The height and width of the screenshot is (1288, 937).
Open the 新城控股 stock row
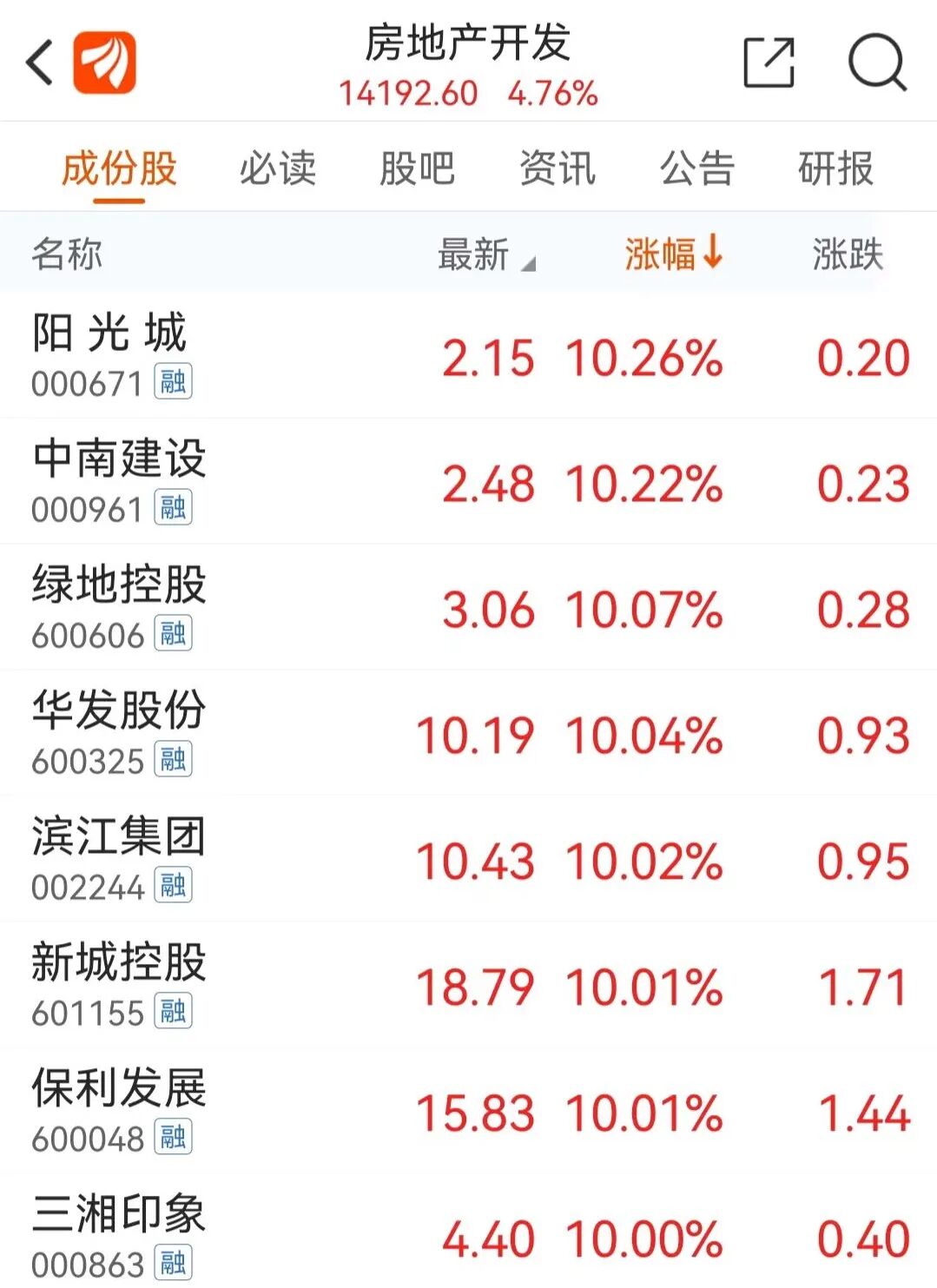469,986
